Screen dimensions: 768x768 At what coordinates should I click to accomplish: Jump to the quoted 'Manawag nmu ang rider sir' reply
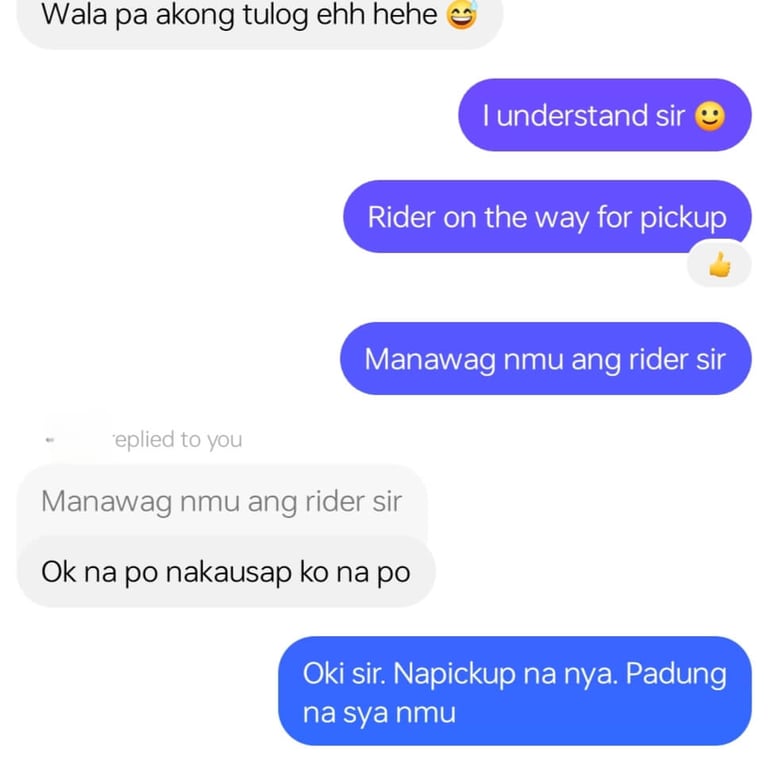[x=222, y=501]
